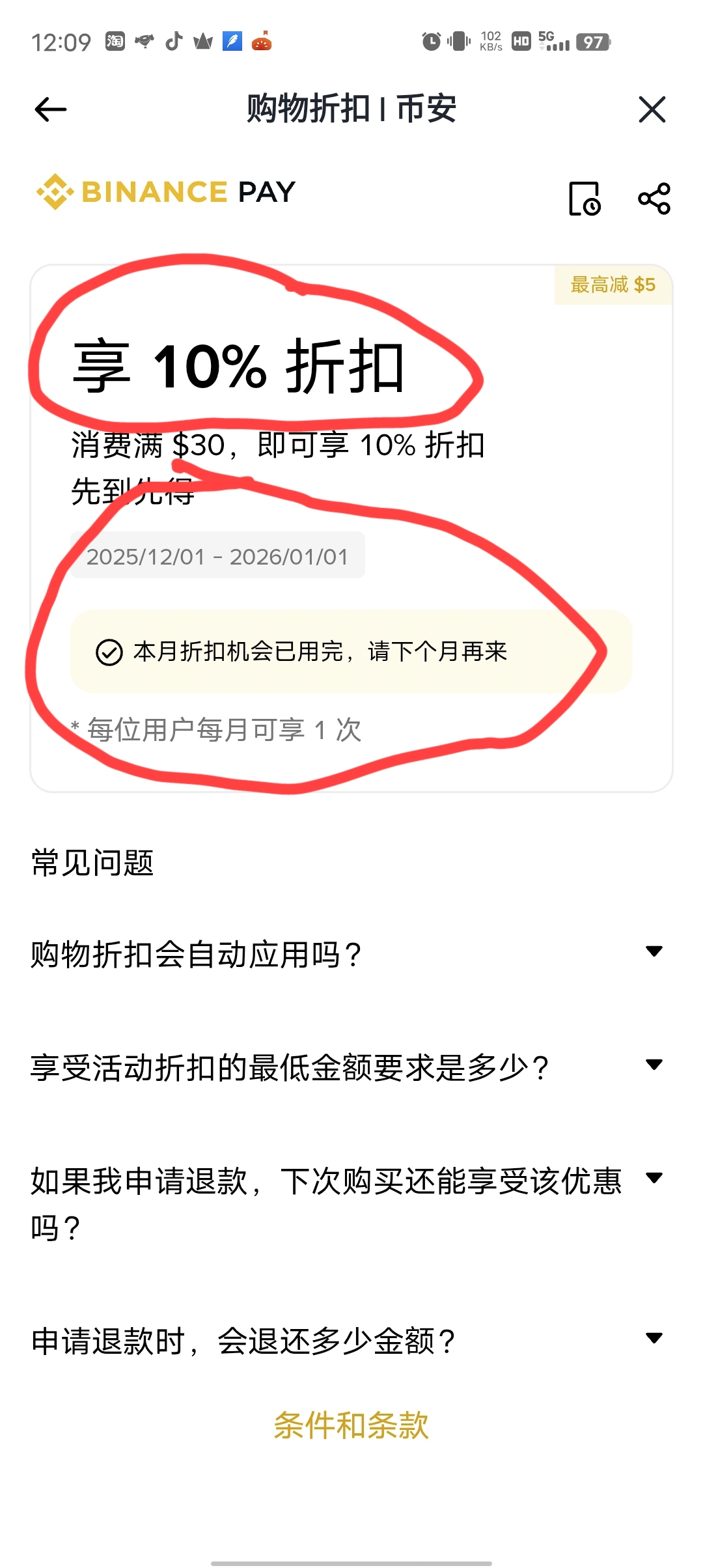Expand 申请退款时会退还多少金额 question
Image resolution: width=703 pixels, height=1568 pixels.
654,1338
